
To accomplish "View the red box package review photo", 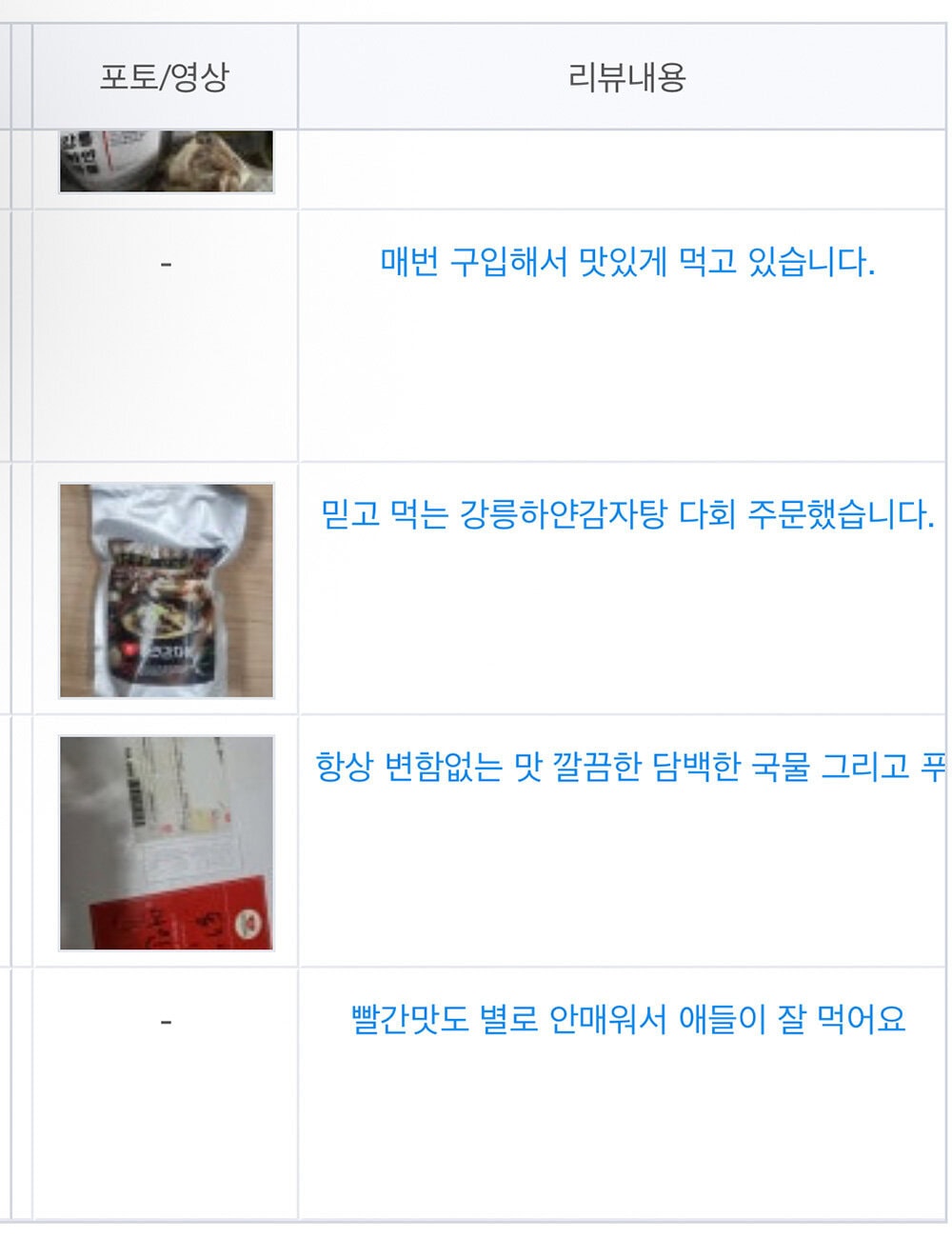I will tap(167, 843).
